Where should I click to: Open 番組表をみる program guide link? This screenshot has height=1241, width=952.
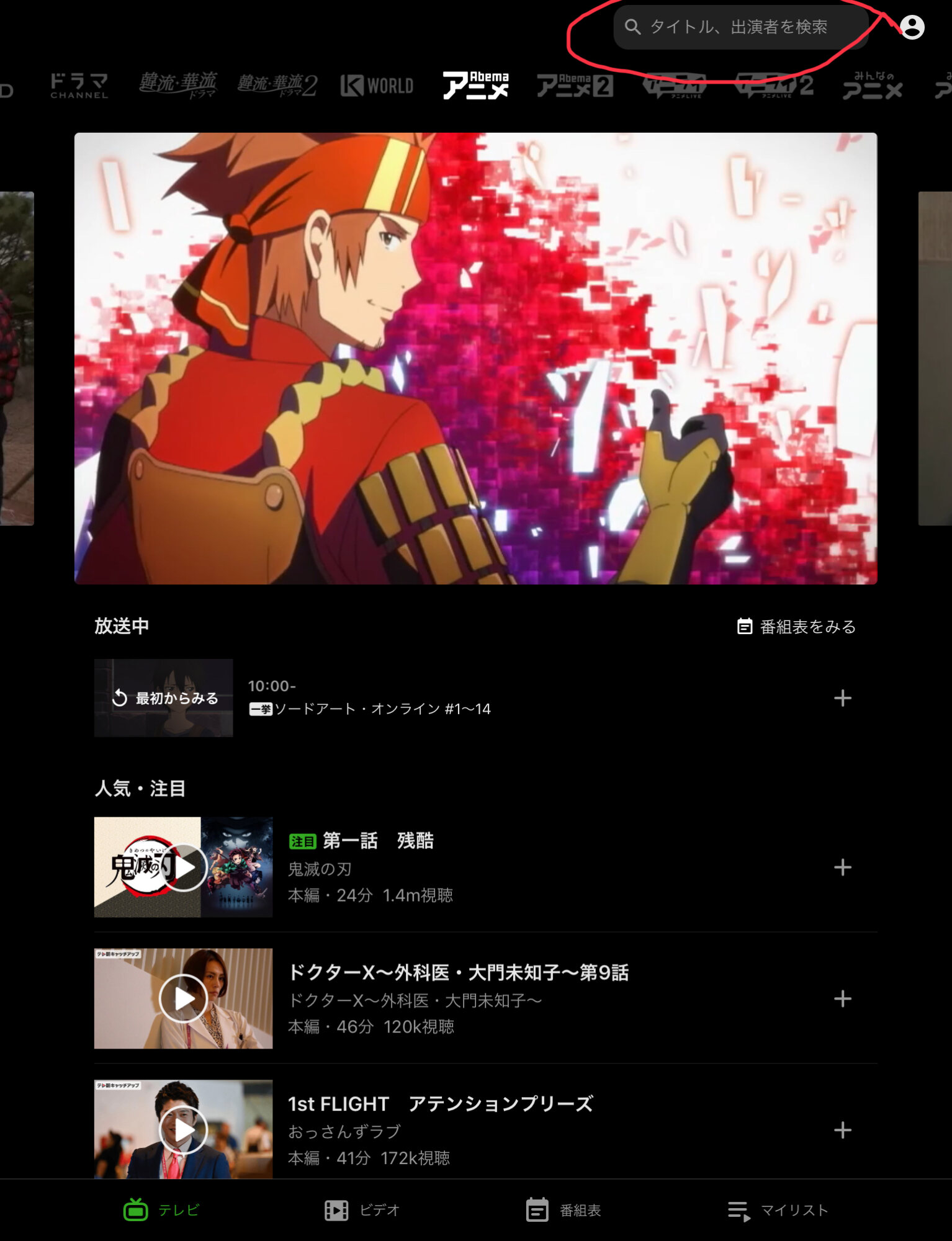pos(796,627)
